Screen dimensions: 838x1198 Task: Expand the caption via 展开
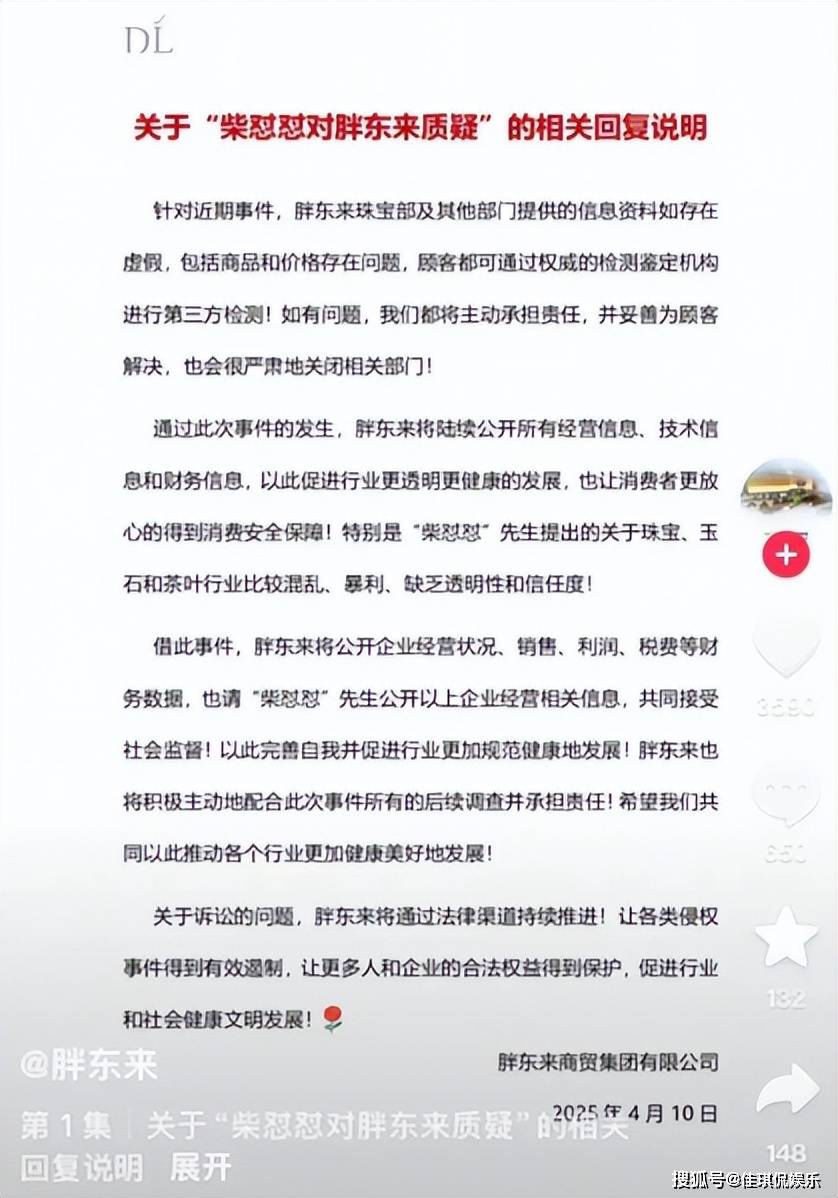coord(200,1166)
